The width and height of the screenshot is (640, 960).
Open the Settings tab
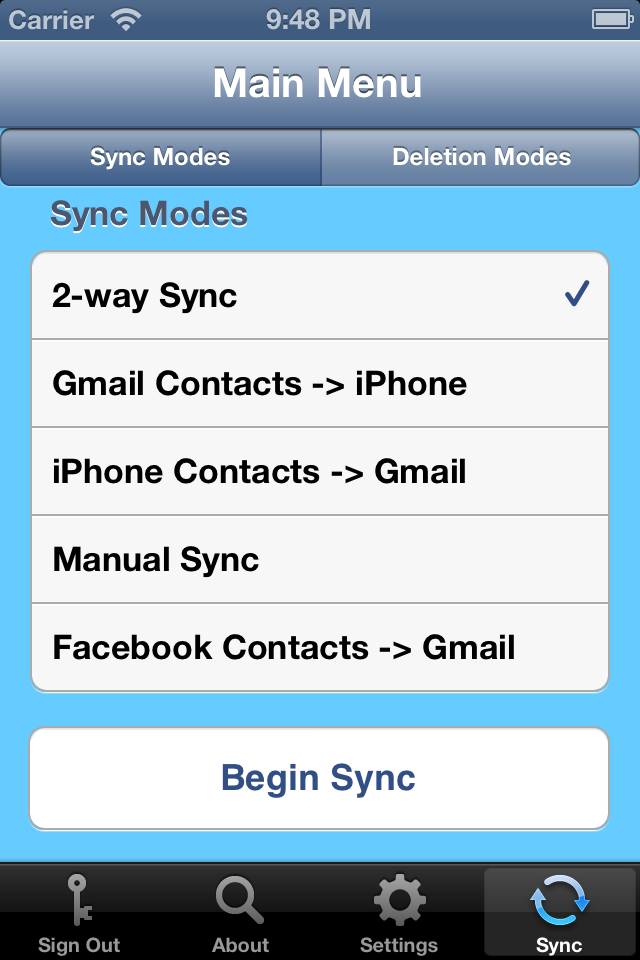pyautogui.click(x=399, y=912)
